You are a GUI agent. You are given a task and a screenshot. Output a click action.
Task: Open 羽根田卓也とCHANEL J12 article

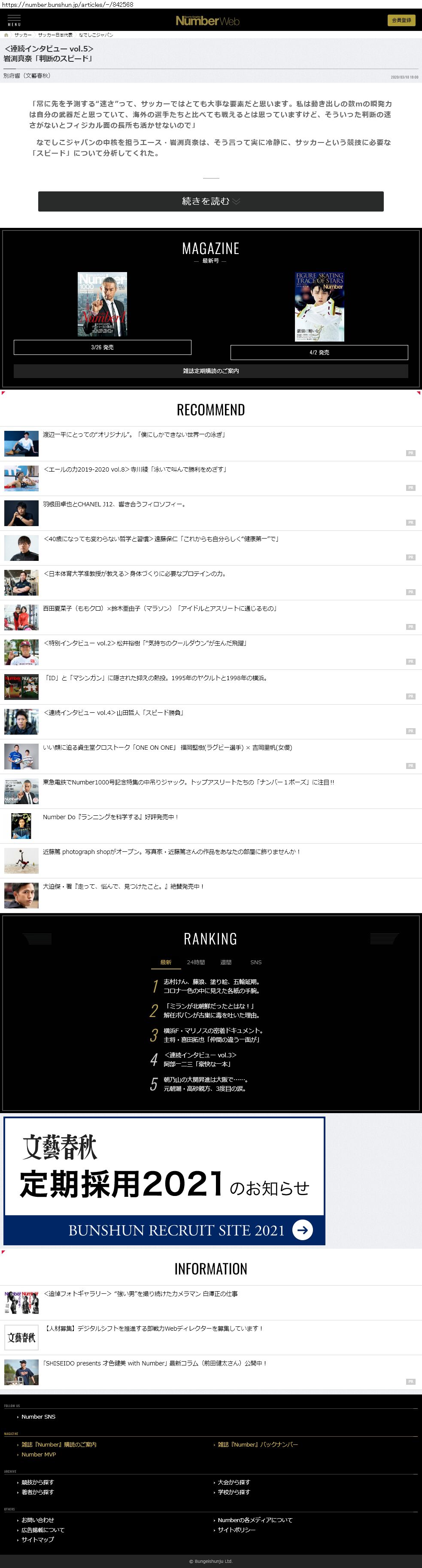114,504
